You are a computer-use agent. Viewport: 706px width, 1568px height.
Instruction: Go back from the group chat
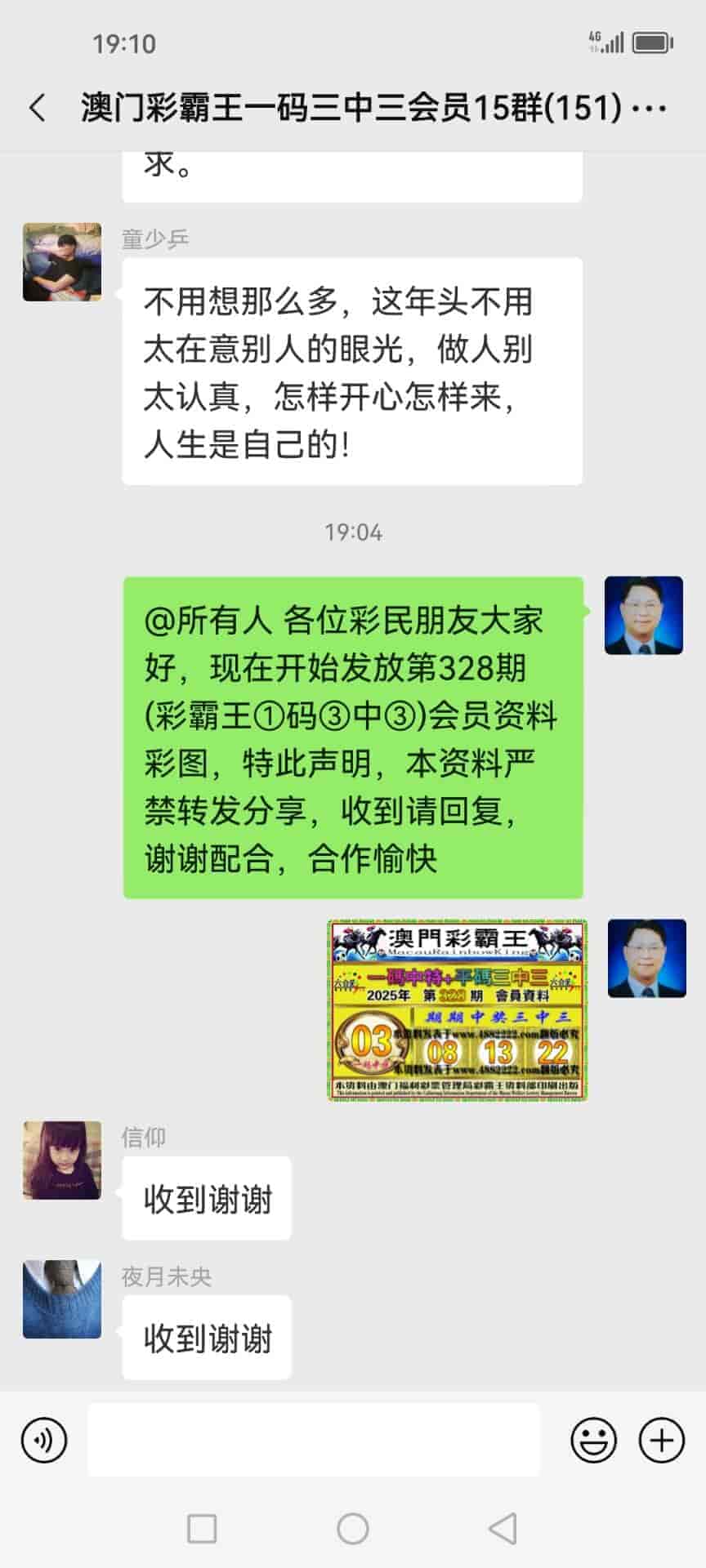[x=38, y=108]
